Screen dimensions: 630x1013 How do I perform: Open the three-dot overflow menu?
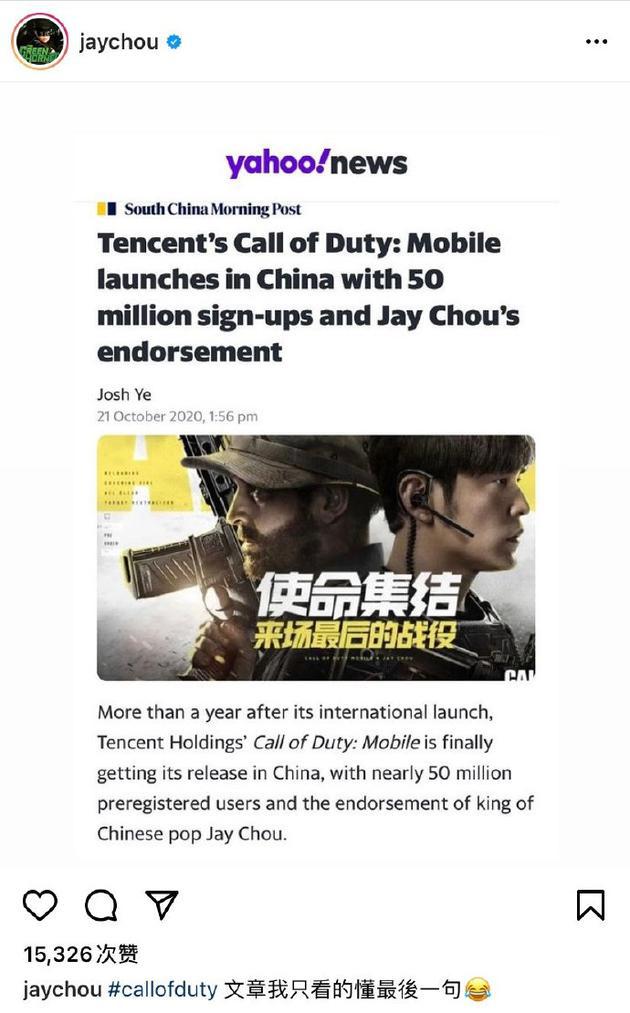coord(595,42)
